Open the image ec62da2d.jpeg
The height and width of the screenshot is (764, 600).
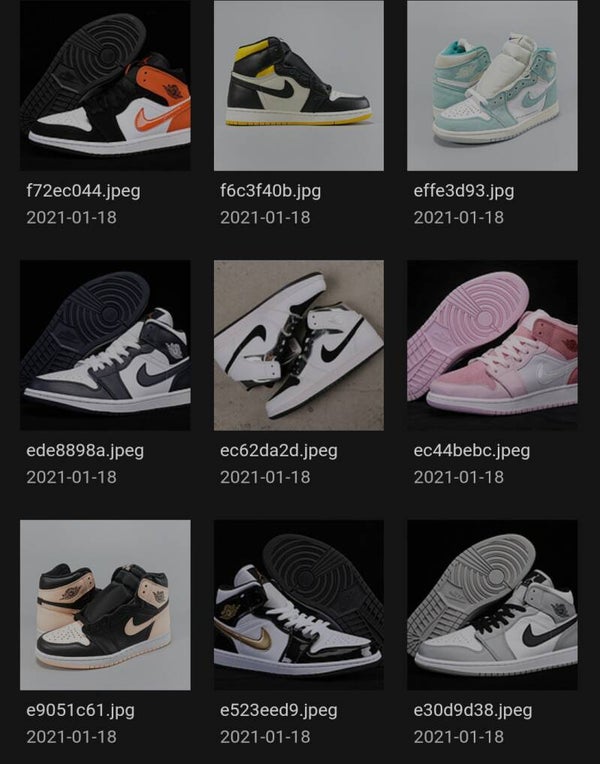point(298,345)
